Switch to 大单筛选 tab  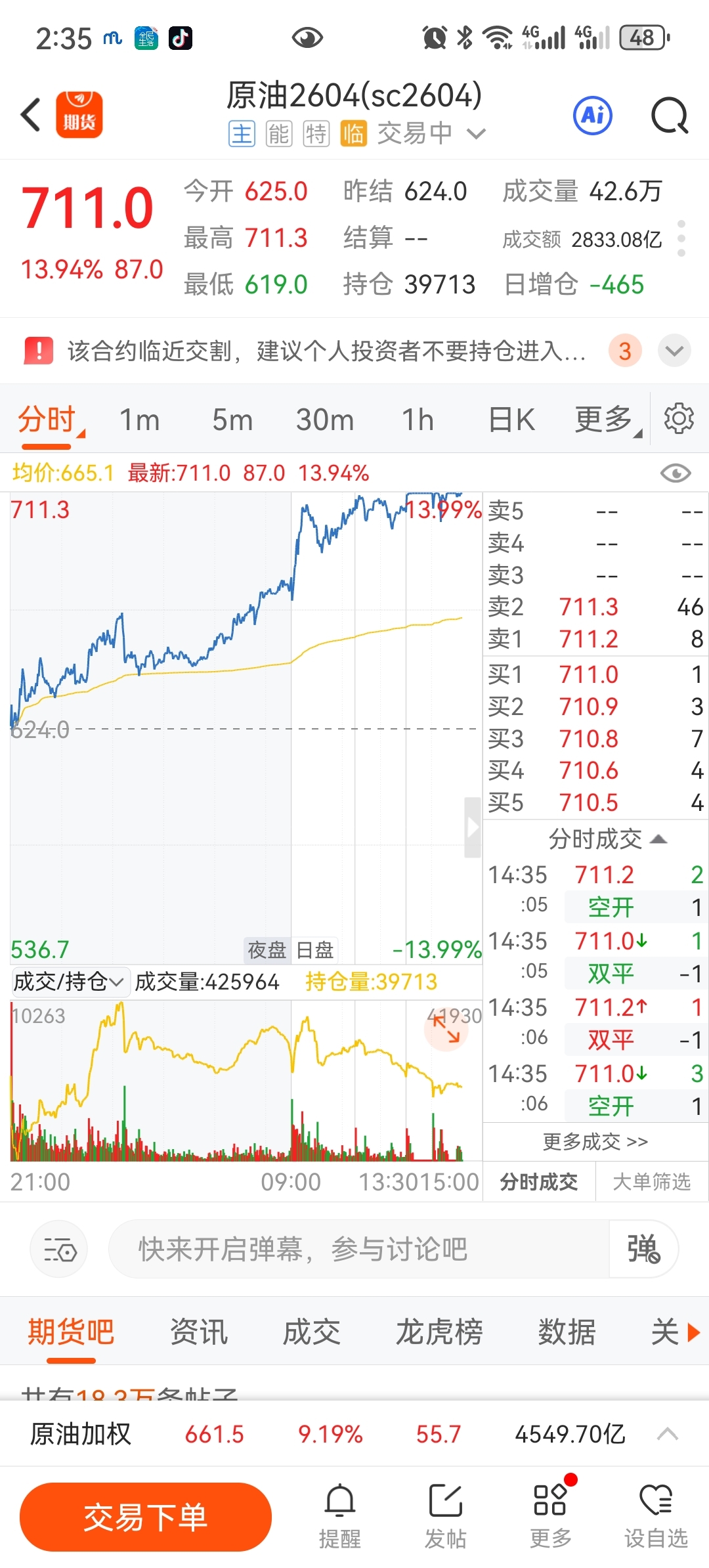click(x=651, y=1182)
